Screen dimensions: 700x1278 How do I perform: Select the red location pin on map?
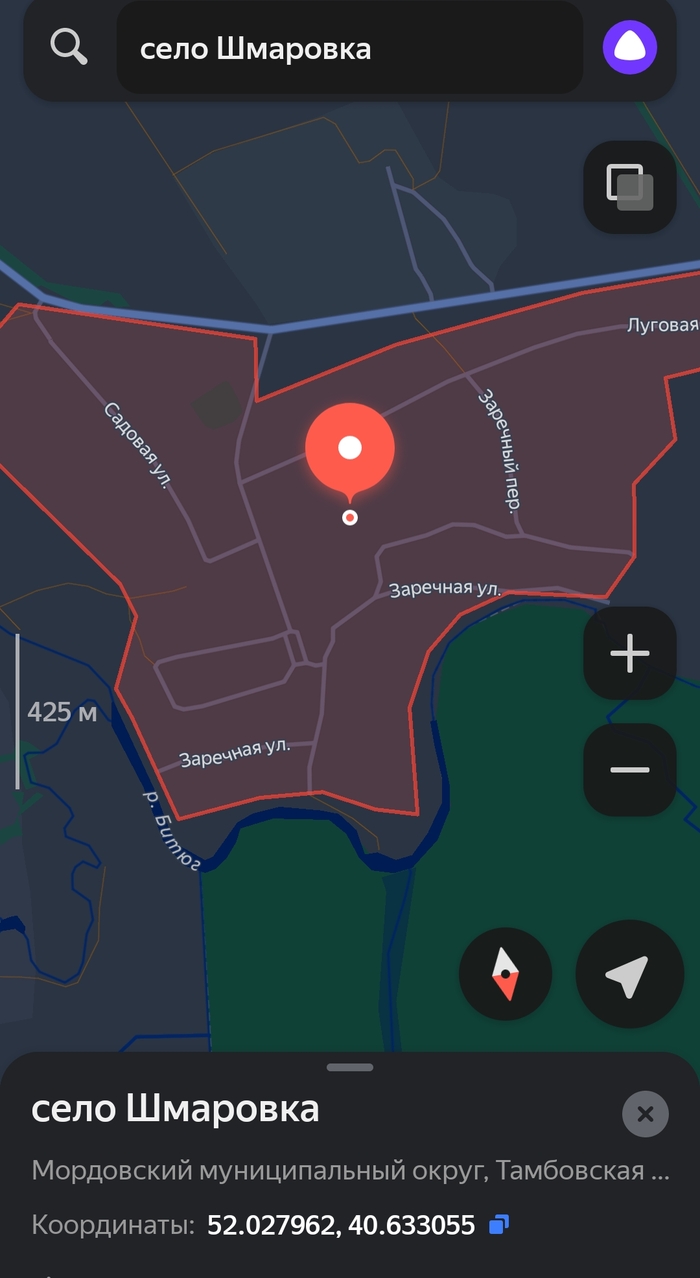click(350, 453)
